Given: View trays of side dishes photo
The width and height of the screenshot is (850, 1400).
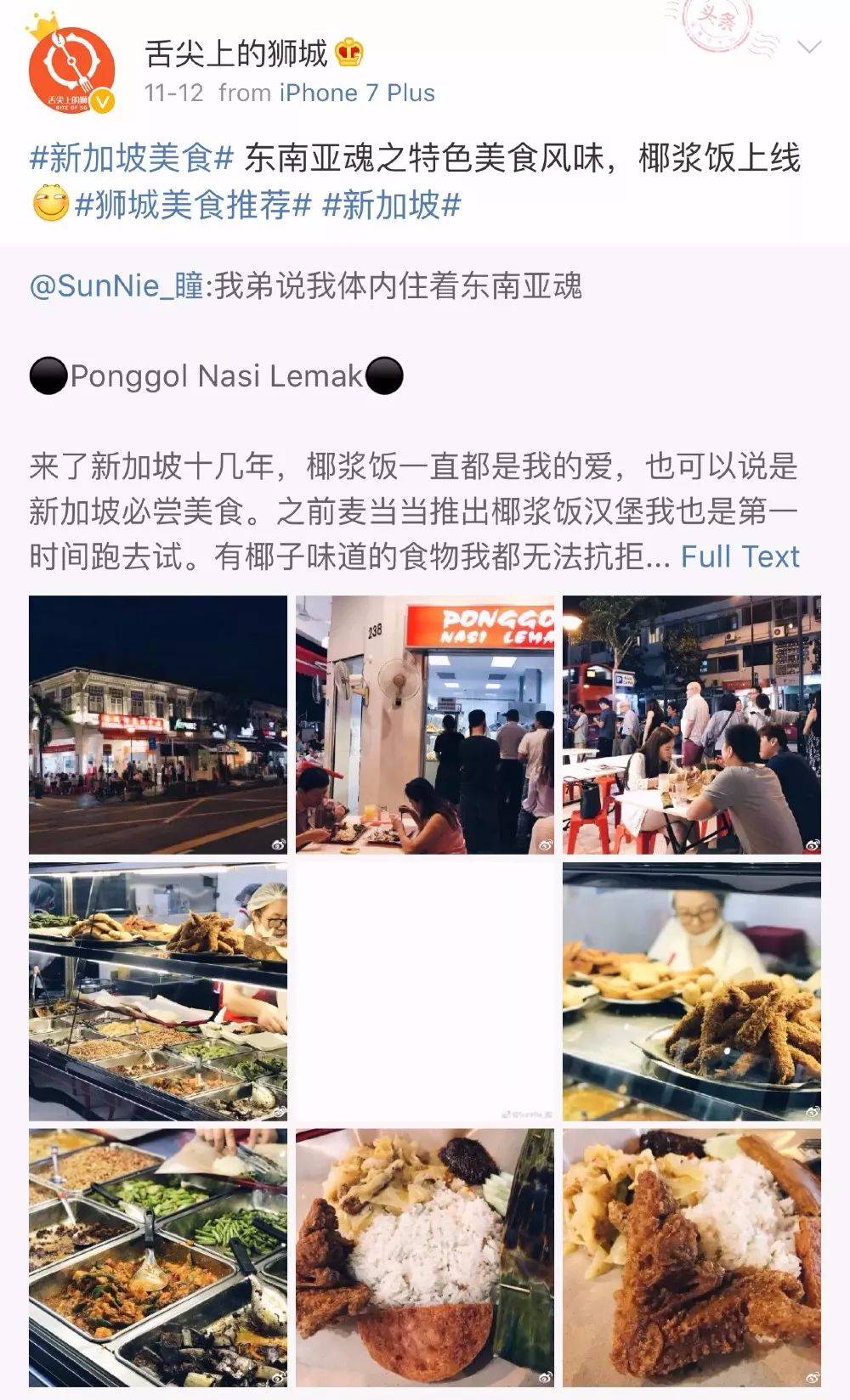Looking at the screenshot, I should click(158, 1257).
